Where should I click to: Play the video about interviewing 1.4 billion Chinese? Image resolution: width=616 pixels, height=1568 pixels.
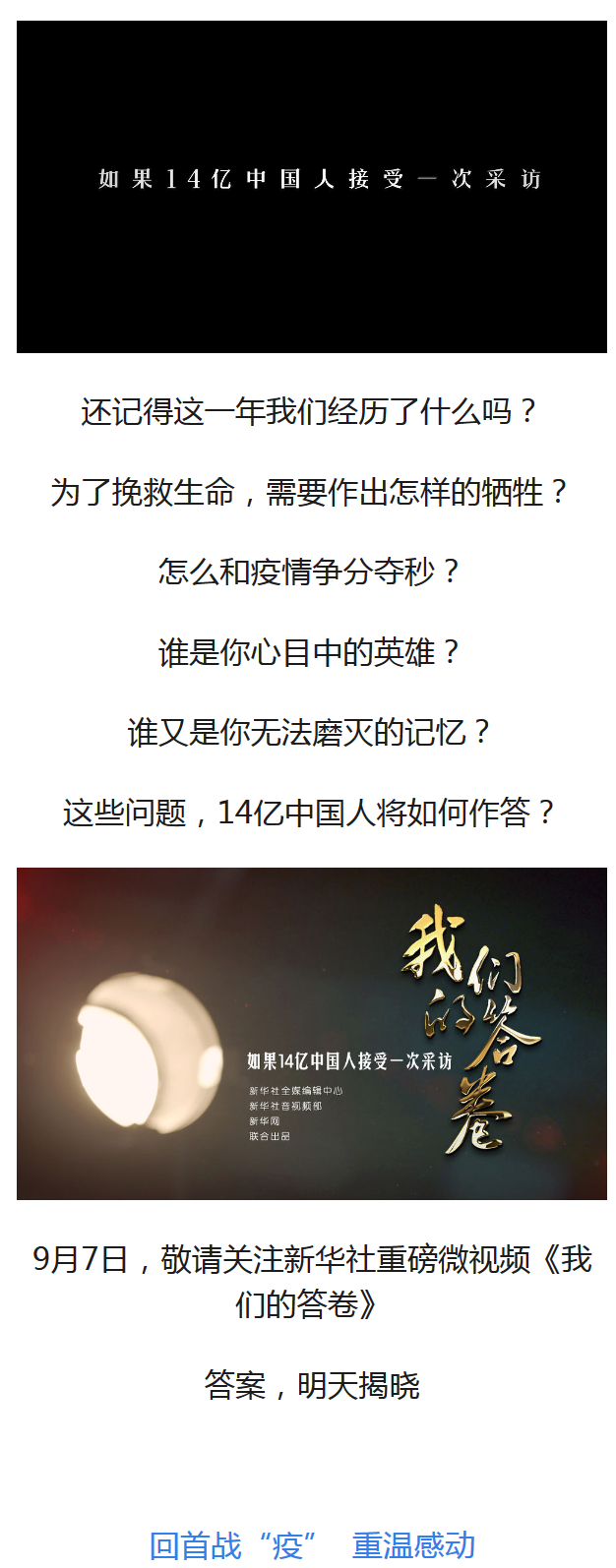[311, 187]
